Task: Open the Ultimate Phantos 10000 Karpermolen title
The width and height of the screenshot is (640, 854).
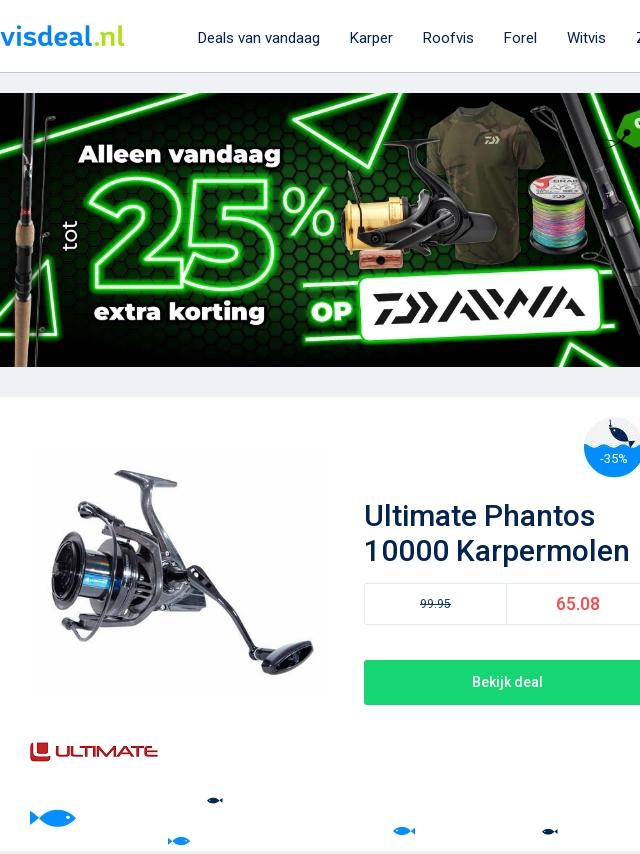Action: (x=496, y=533)
